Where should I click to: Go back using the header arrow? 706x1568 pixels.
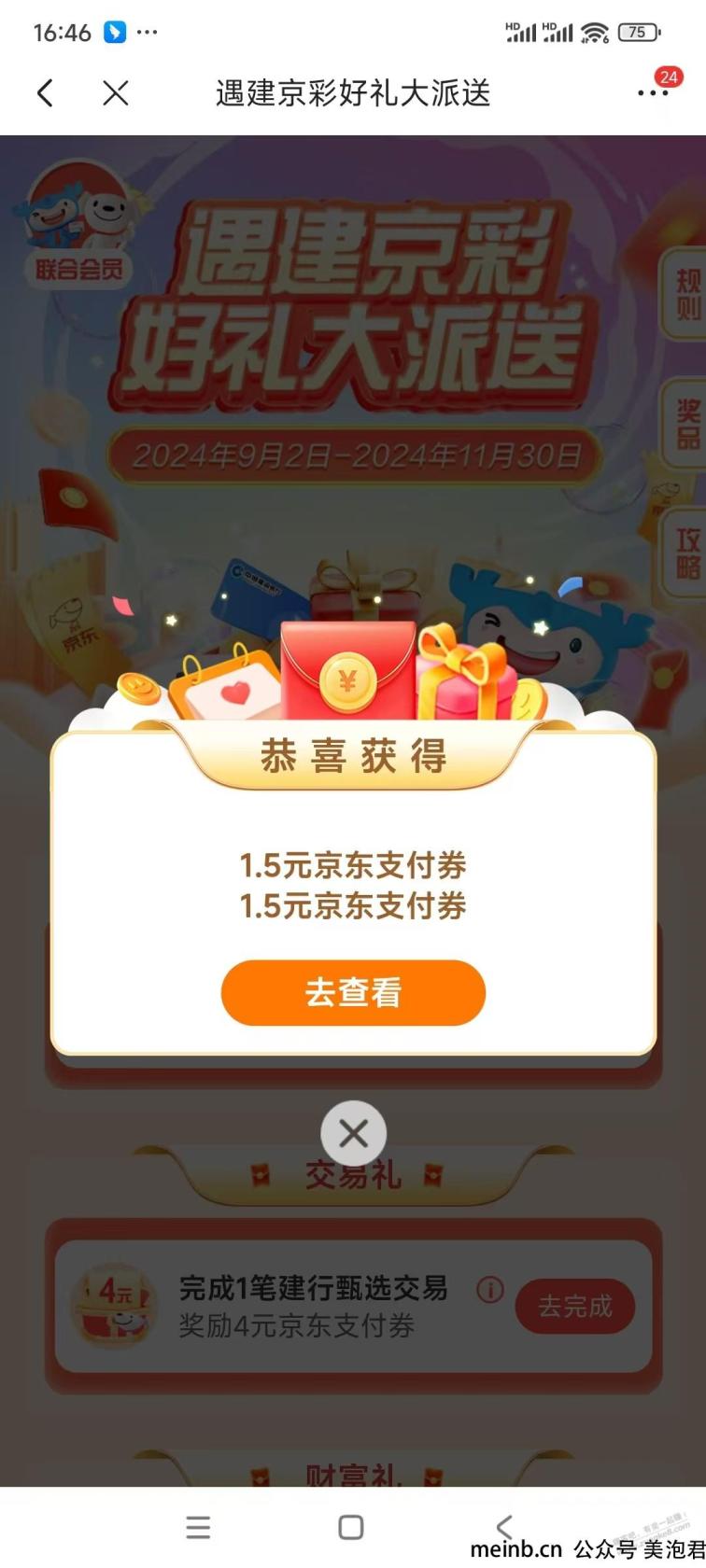(x=45, y=92)
